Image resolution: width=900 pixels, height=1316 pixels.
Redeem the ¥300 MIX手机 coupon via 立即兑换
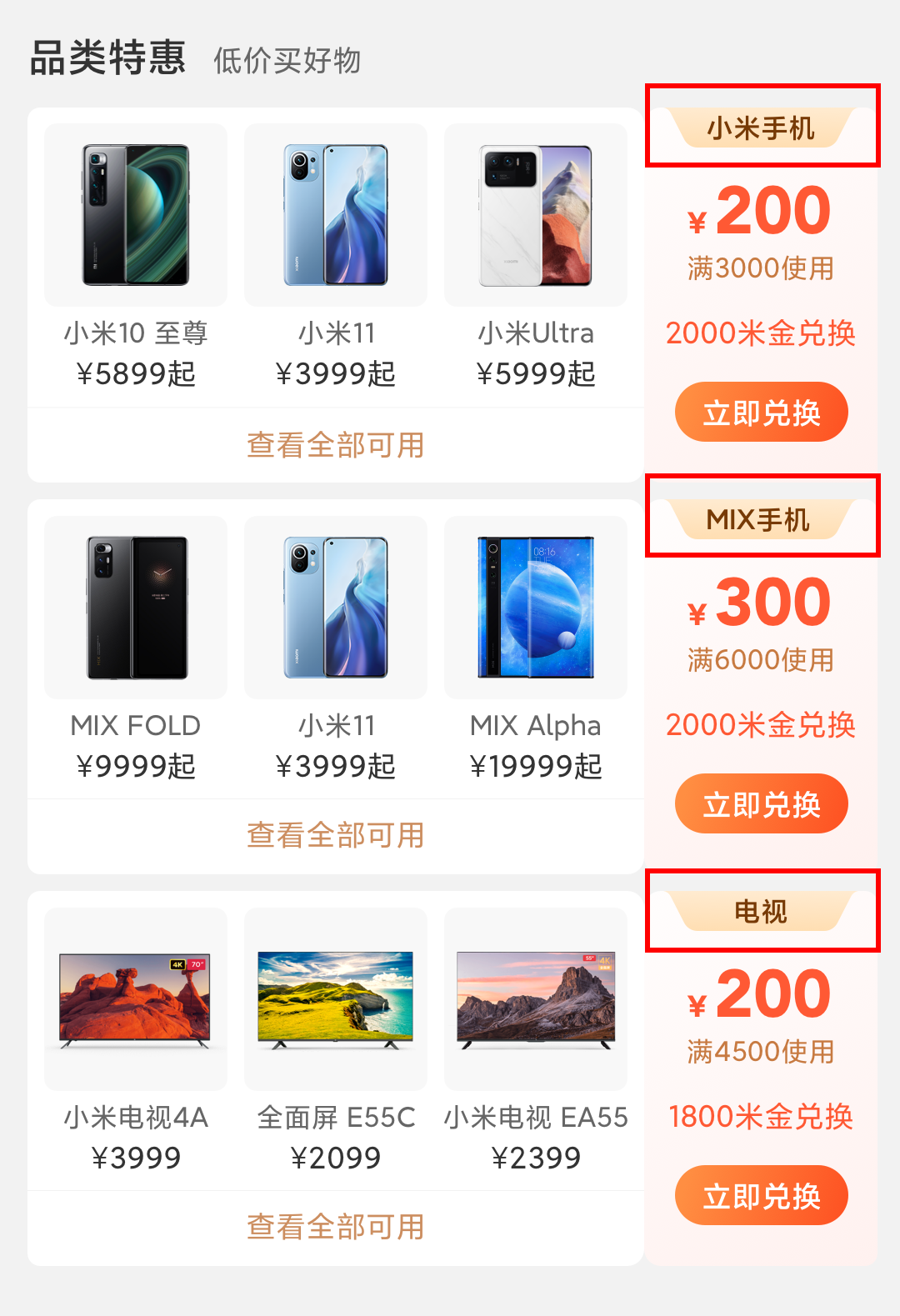(x=761, y=804)
